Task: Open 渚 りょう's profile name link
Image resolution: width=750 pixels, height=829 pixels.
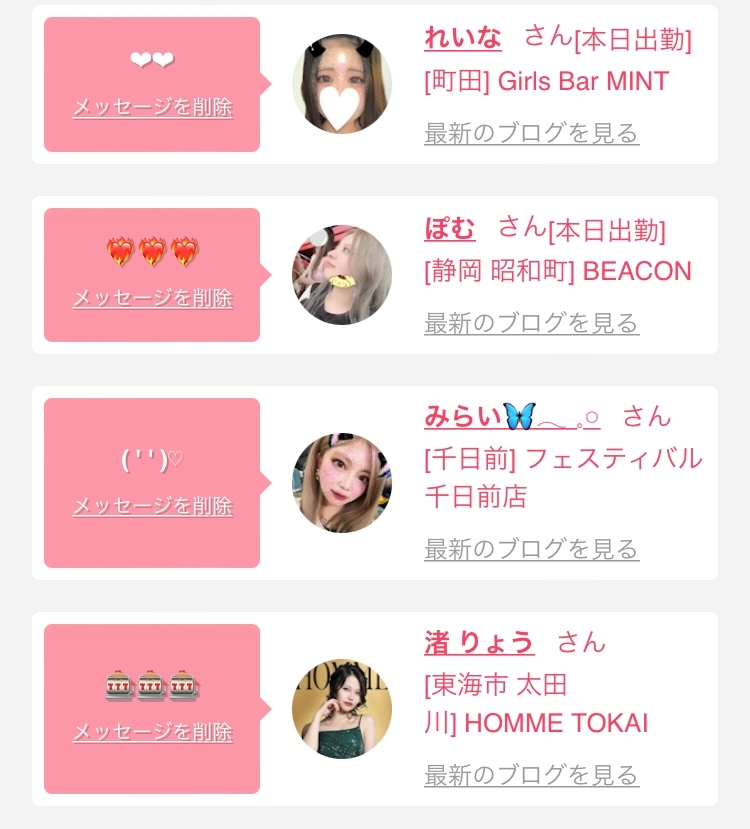Action: coord(479,642)
